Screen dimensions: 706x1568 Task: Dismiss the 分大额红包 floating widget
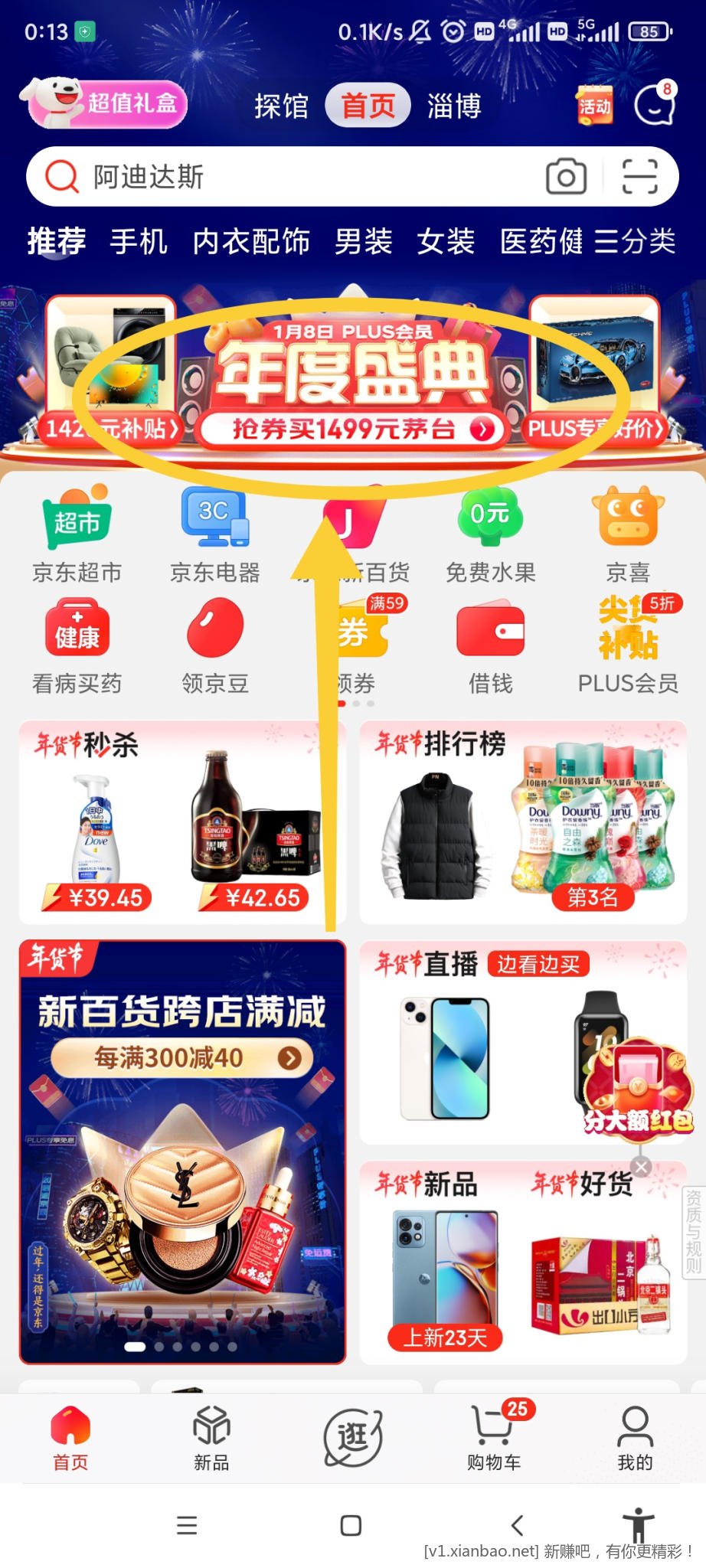(x=642, y=1167)
